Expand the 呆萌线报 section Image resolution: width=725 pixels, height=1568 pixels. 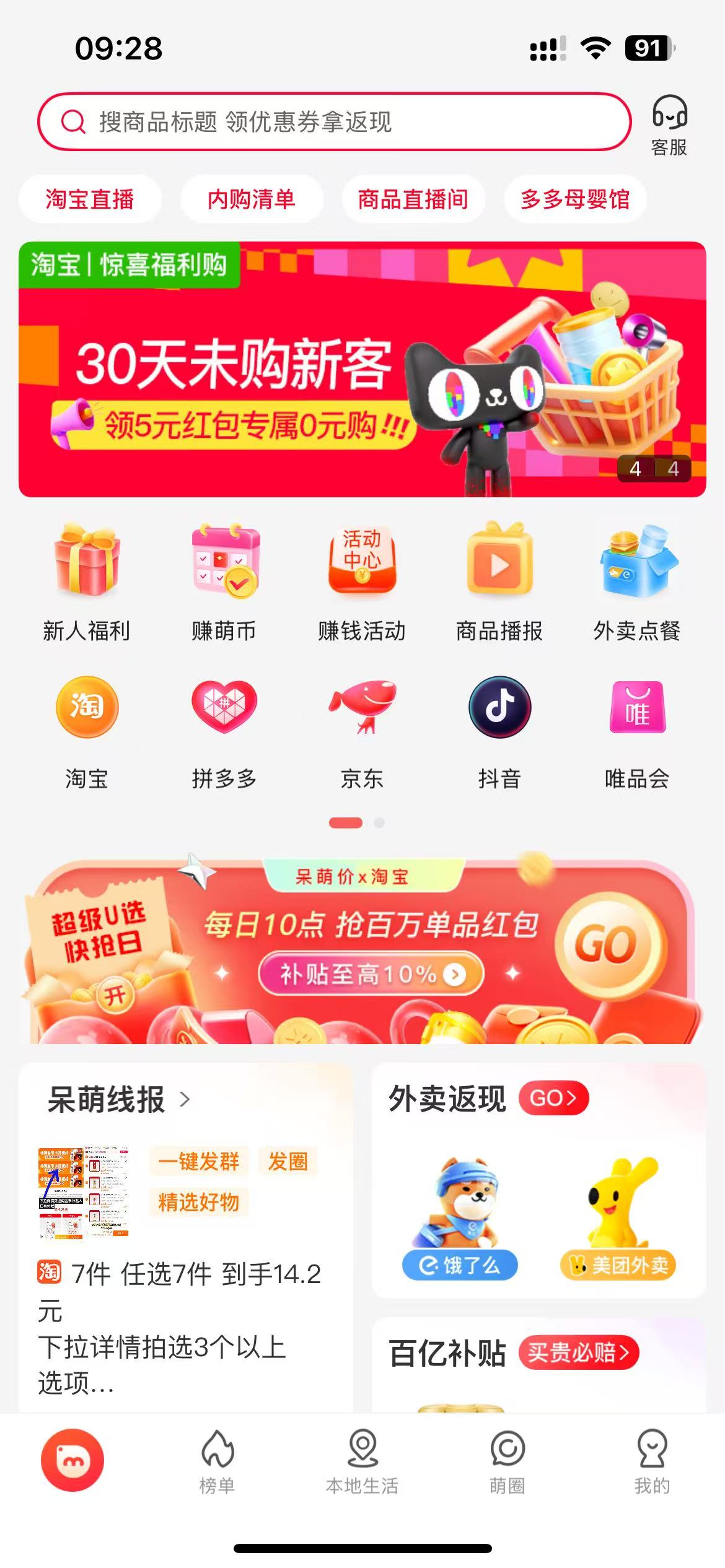click(x=119, y=1099)
